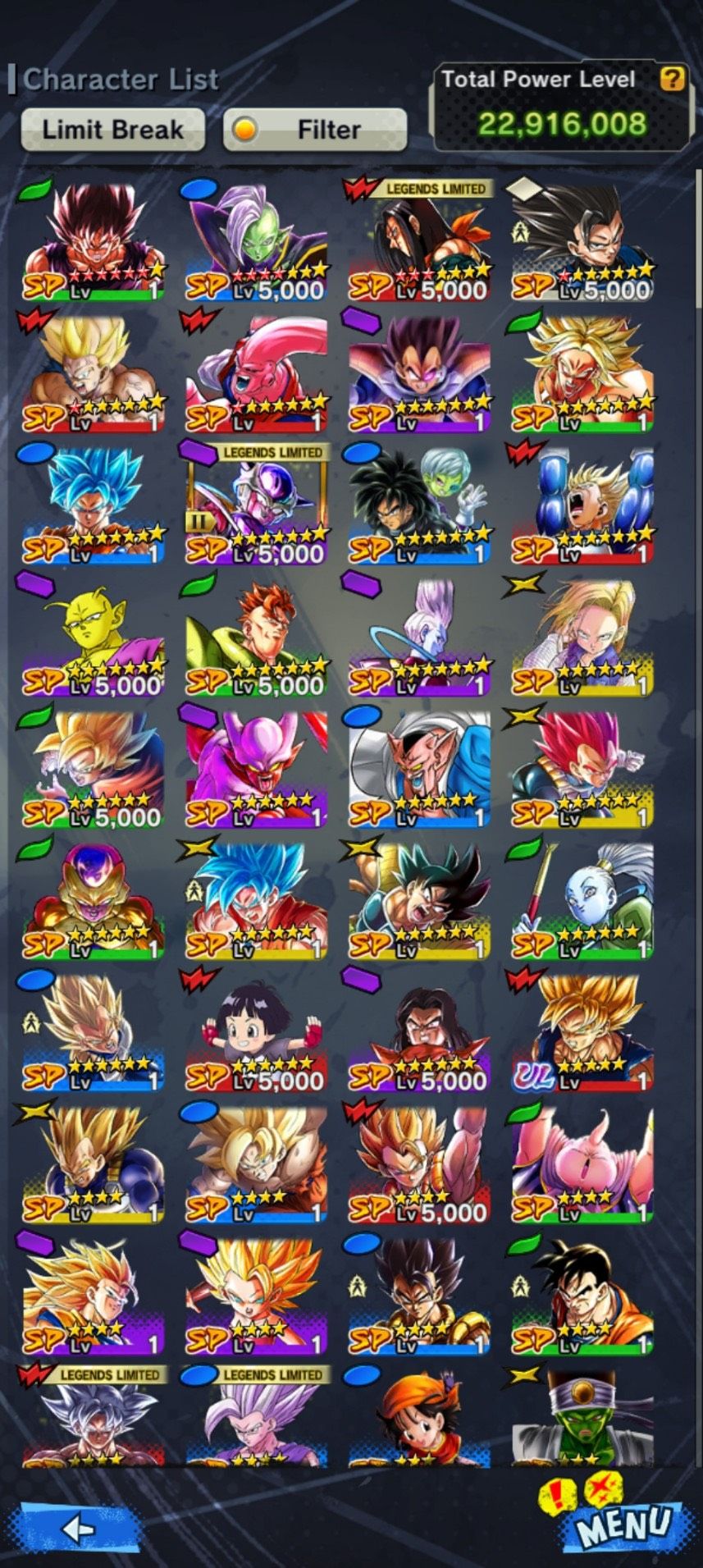Choose the Legends Limited Frieza card
The image size is (703, 1568).
click(x=256, y=506)
